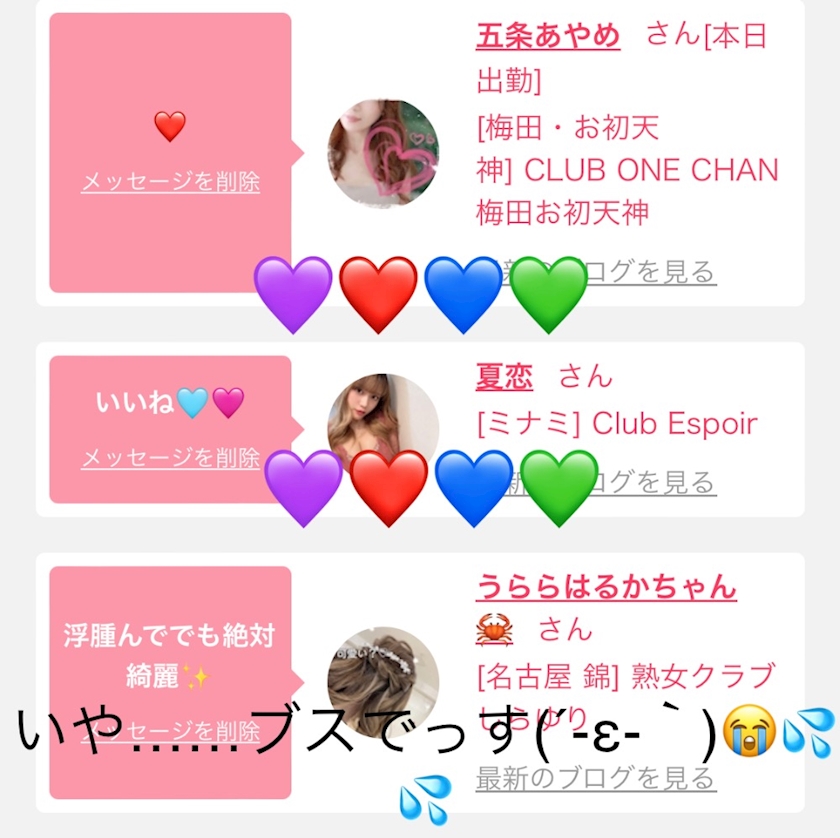Open 五条あやめ's profile link
This screenshot has height=838, width=840.
548,36
